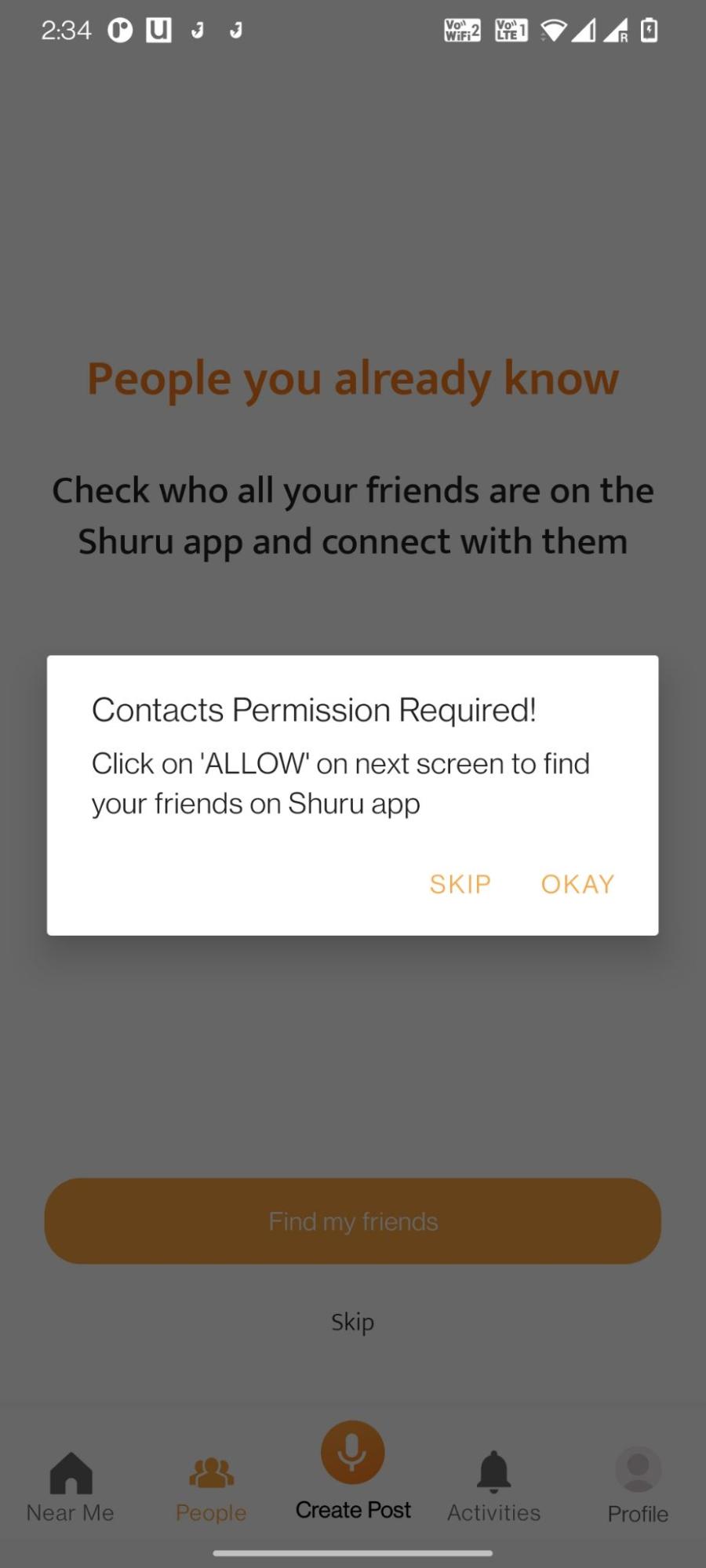Open the Profile tab
706x1568 pixels.
tap(638, 1486)
